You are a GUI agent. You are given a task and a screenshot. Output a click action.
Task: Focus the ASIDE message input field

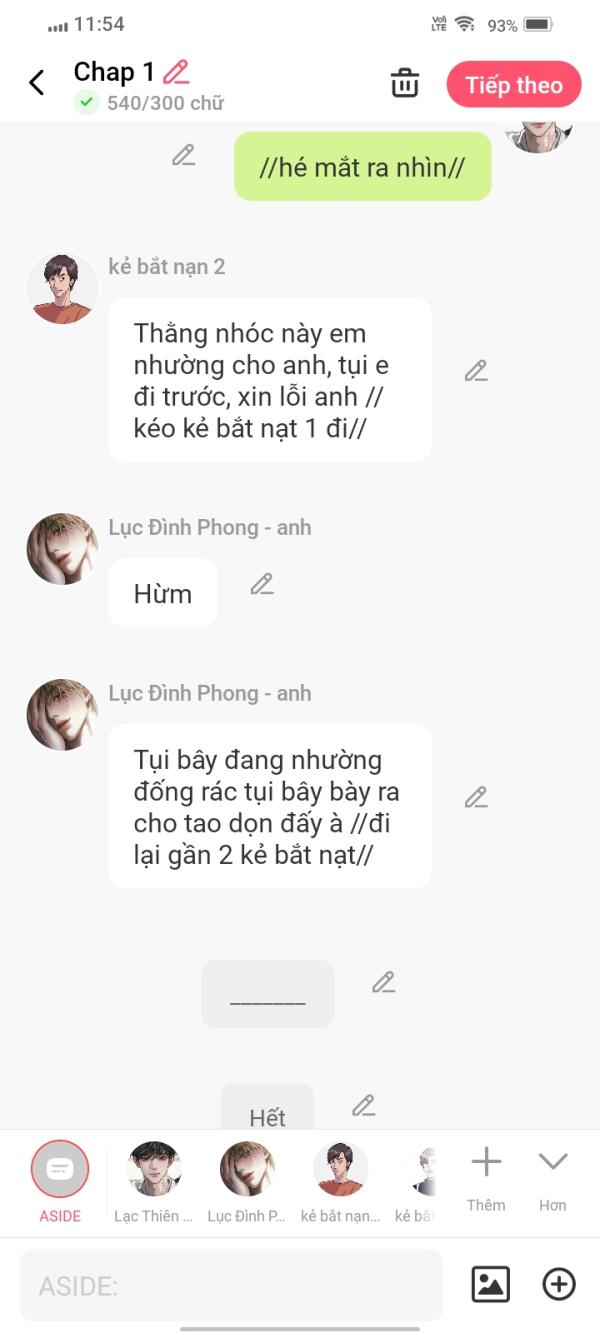[x=231, y=1285]
